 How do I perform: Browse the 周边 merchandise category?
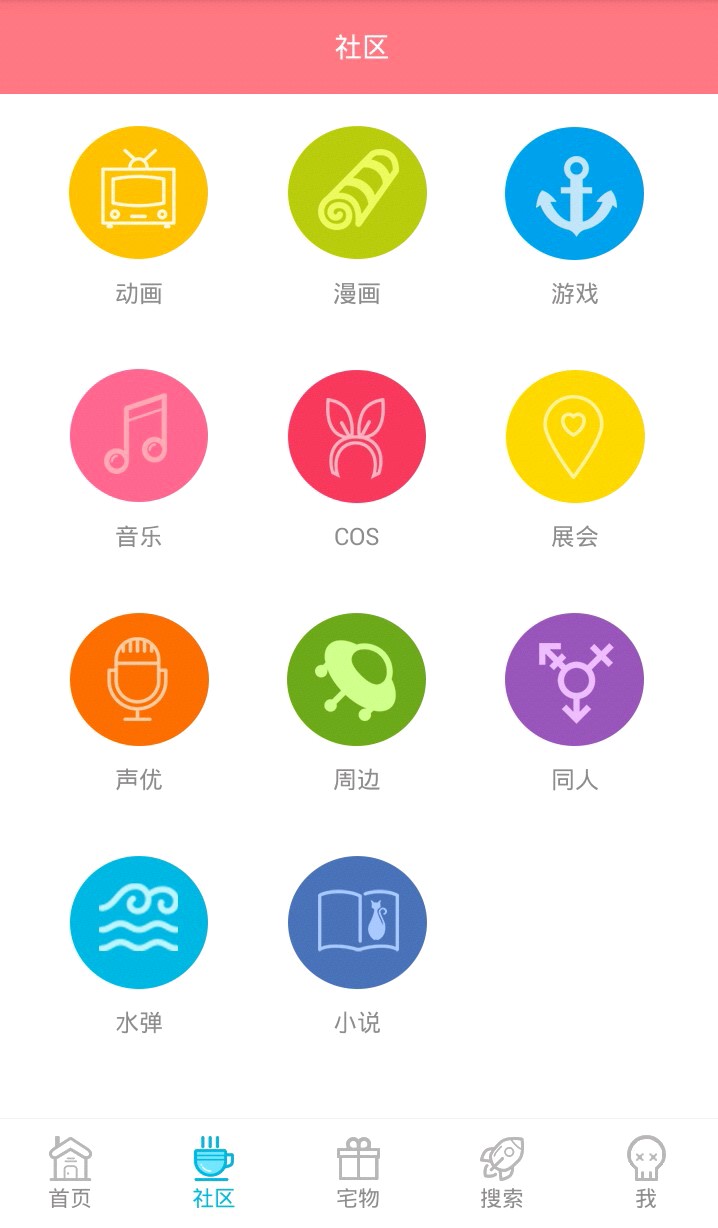[357, 679]
